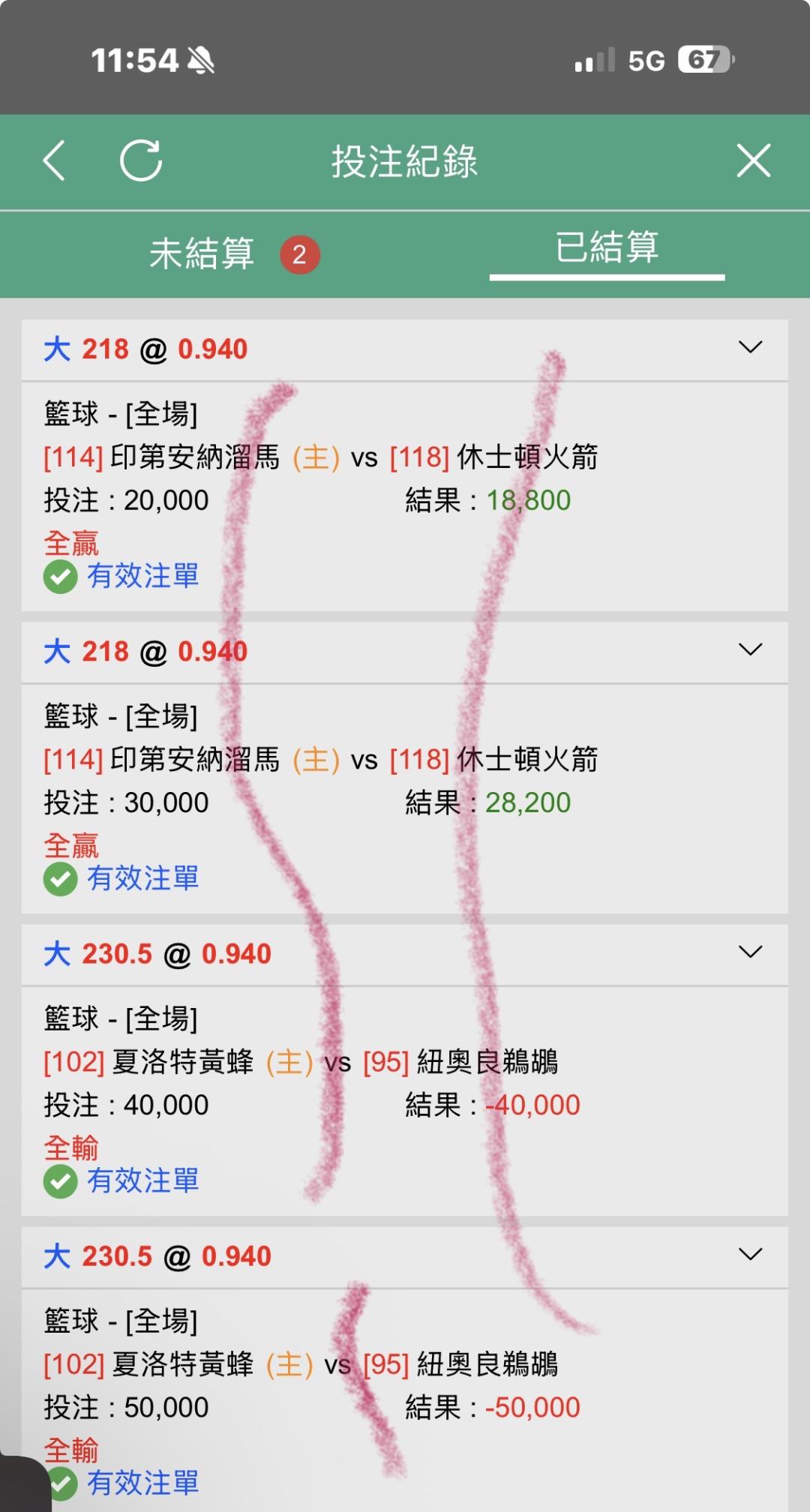Expand the 30,000 bet on 大 218

point(750,649)
